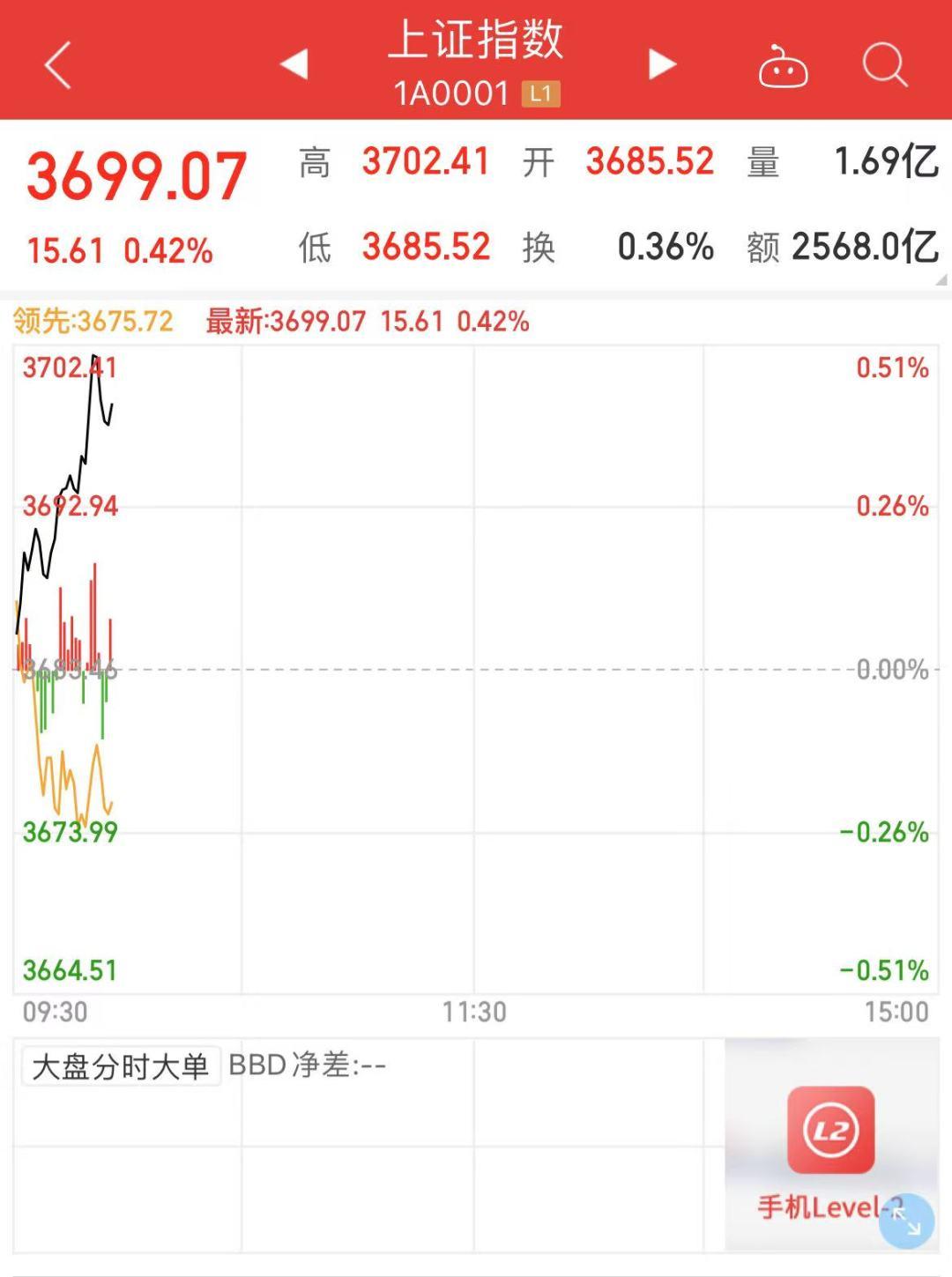Expand the quote details corner arrow
952x1277 pixels.
pos(940,280)
